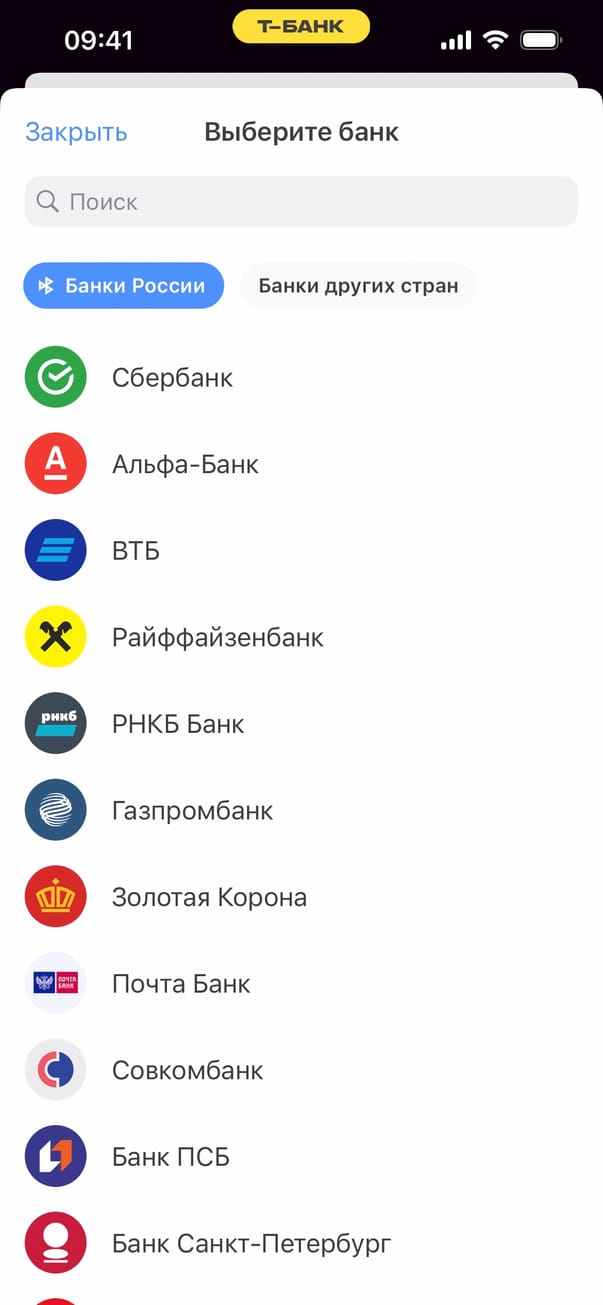Image resolution: width=603 pixels, height=1305 pixels.
Task: Select ВТБ bank
Action: point(136,551)
